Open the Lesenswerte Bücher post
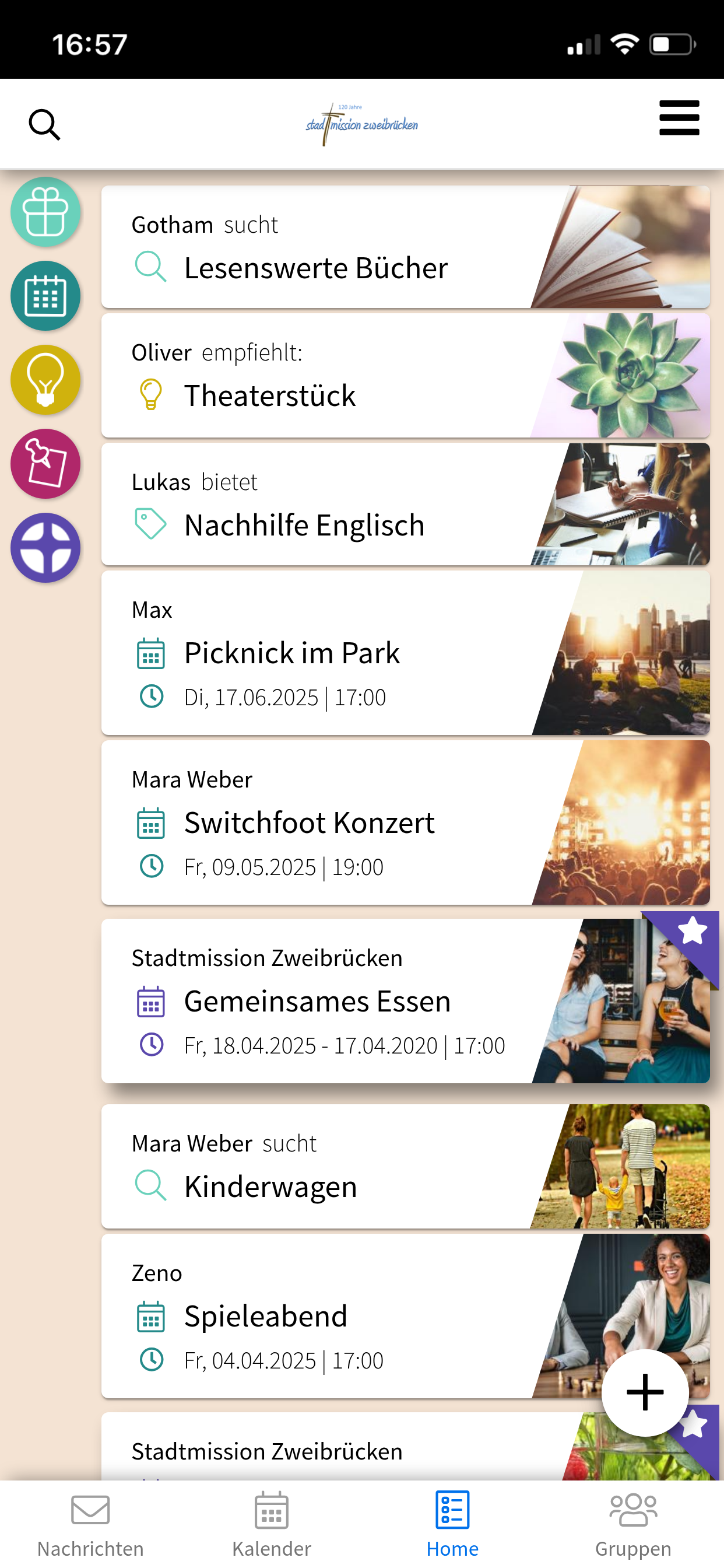This screenshot has height=1568, width=724. (x=405, y=247)
